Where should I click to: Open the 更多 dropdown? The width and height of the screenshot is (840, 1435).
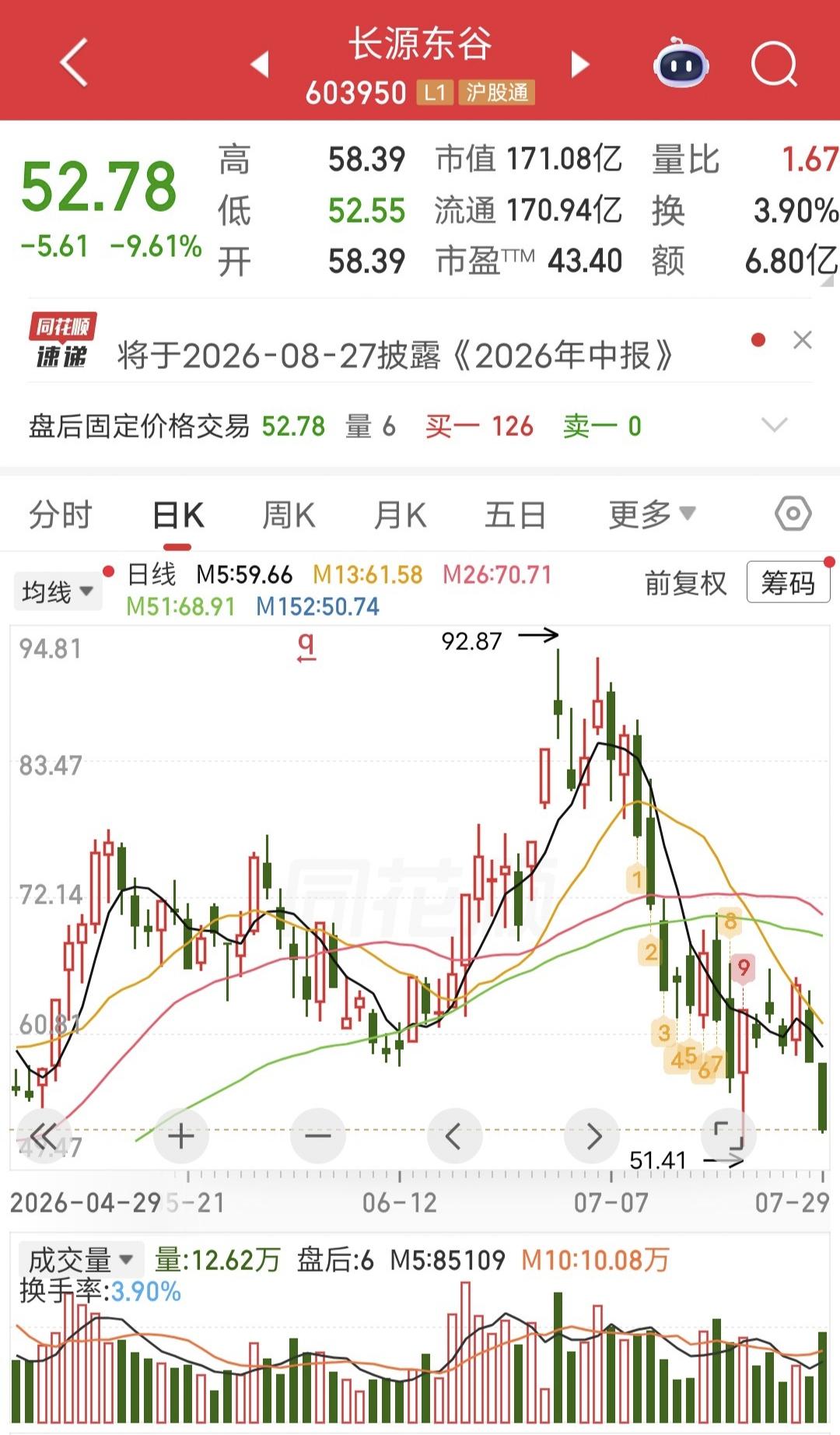(x=652, y=514)
